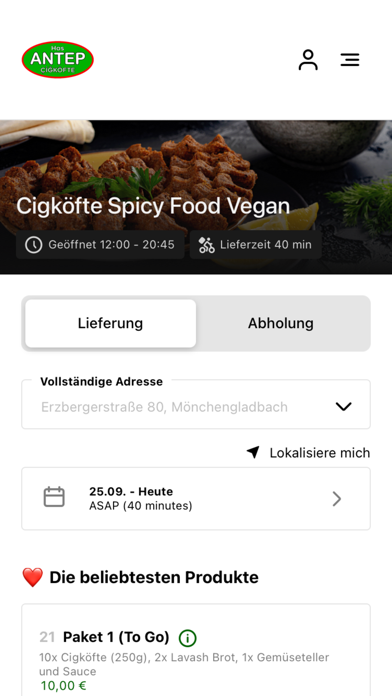Open the user account icon
392x696 pixels.
pyautogui.click(x=308, y=60)
